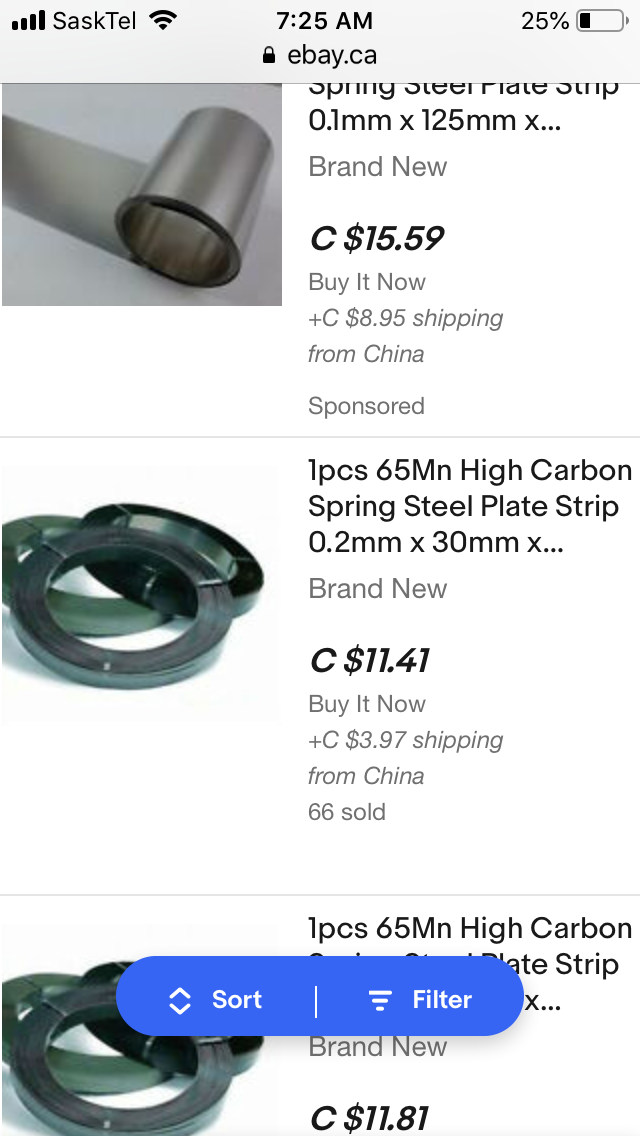Open the Filter options
640x1136 pixels.
(420, 1000)
